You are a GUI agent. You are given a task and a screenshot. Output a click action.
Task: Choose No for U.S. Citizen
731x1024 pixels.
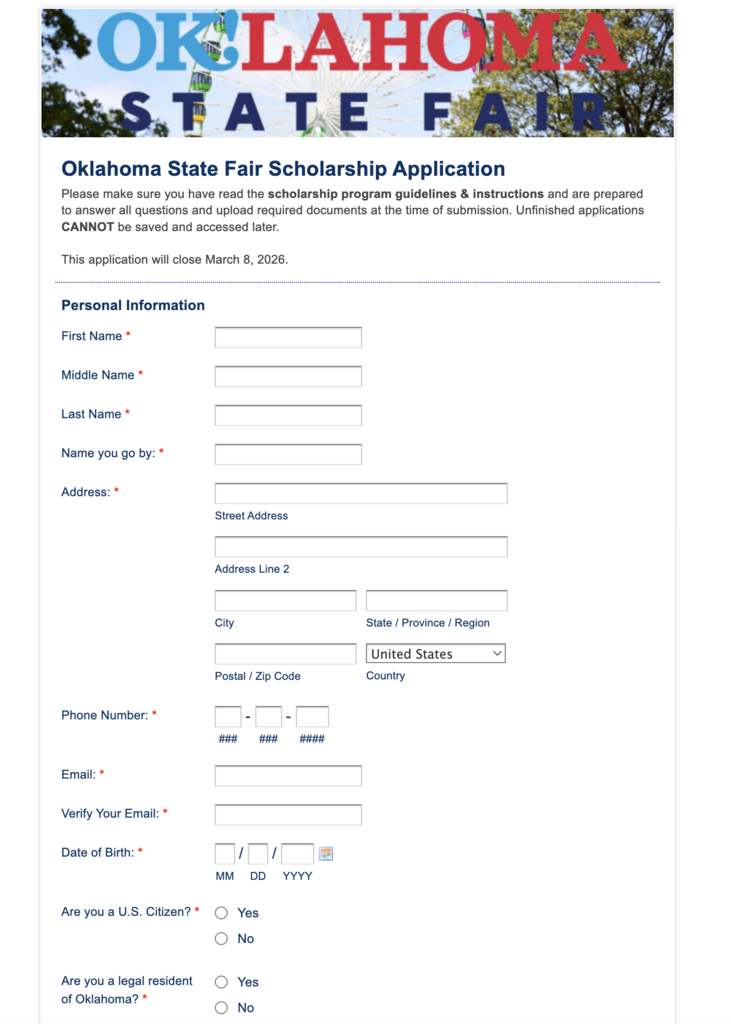pos(222,939)
